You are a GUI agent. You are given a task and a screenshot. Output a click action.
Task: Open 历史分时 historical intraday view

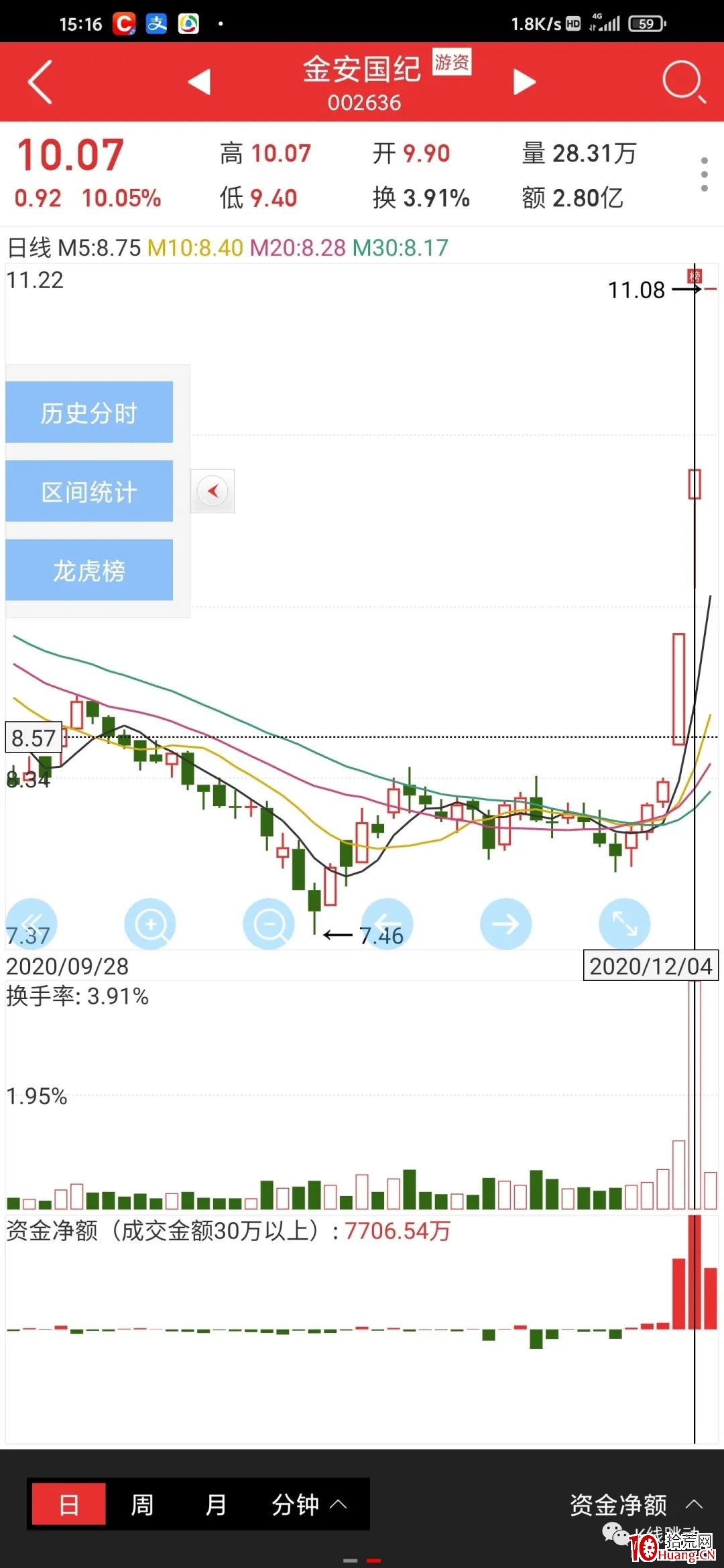(x=89, y=411)
